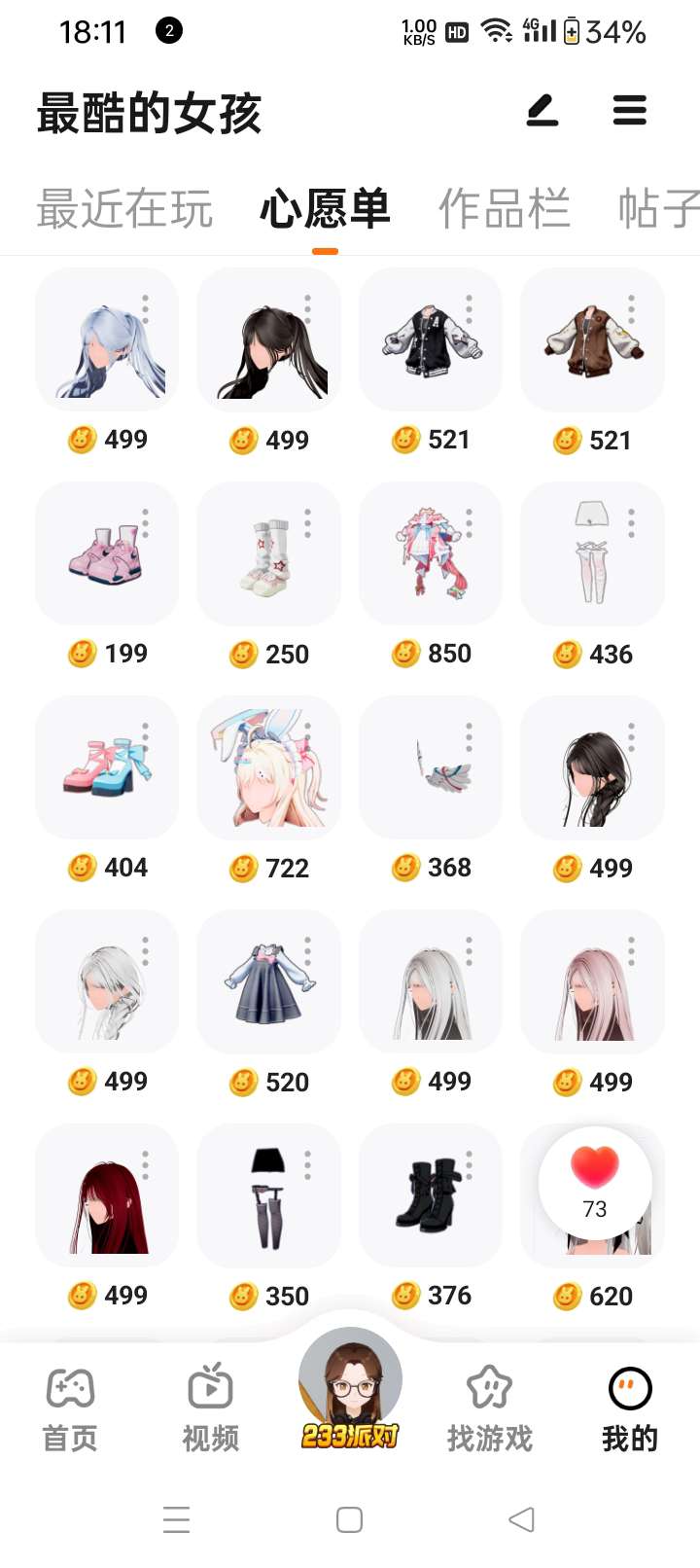The height and width of the screenshot is (1568, 700).
Task: Open options dots on the 850 outfit
Action: (470, 524)
